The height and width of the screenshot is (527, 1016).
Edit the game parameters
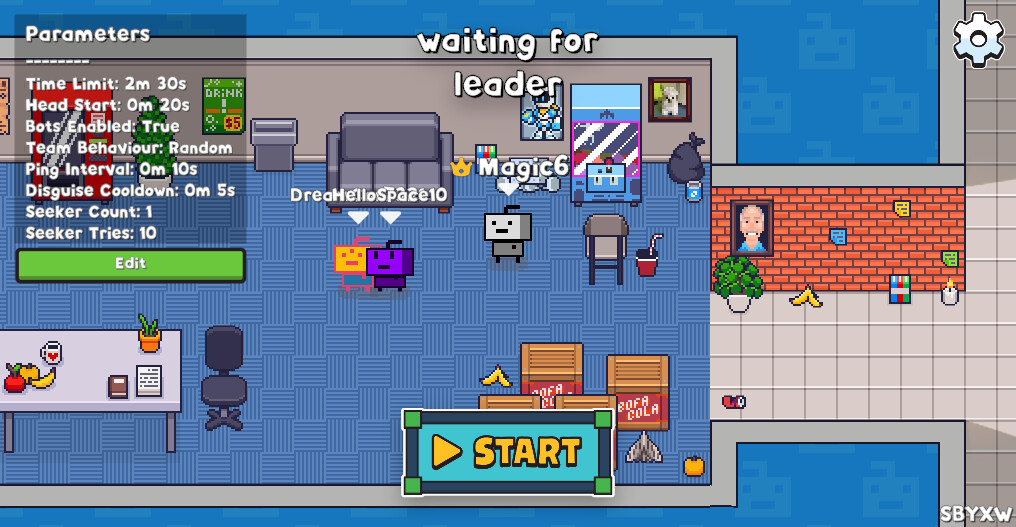tap(130, 264)
